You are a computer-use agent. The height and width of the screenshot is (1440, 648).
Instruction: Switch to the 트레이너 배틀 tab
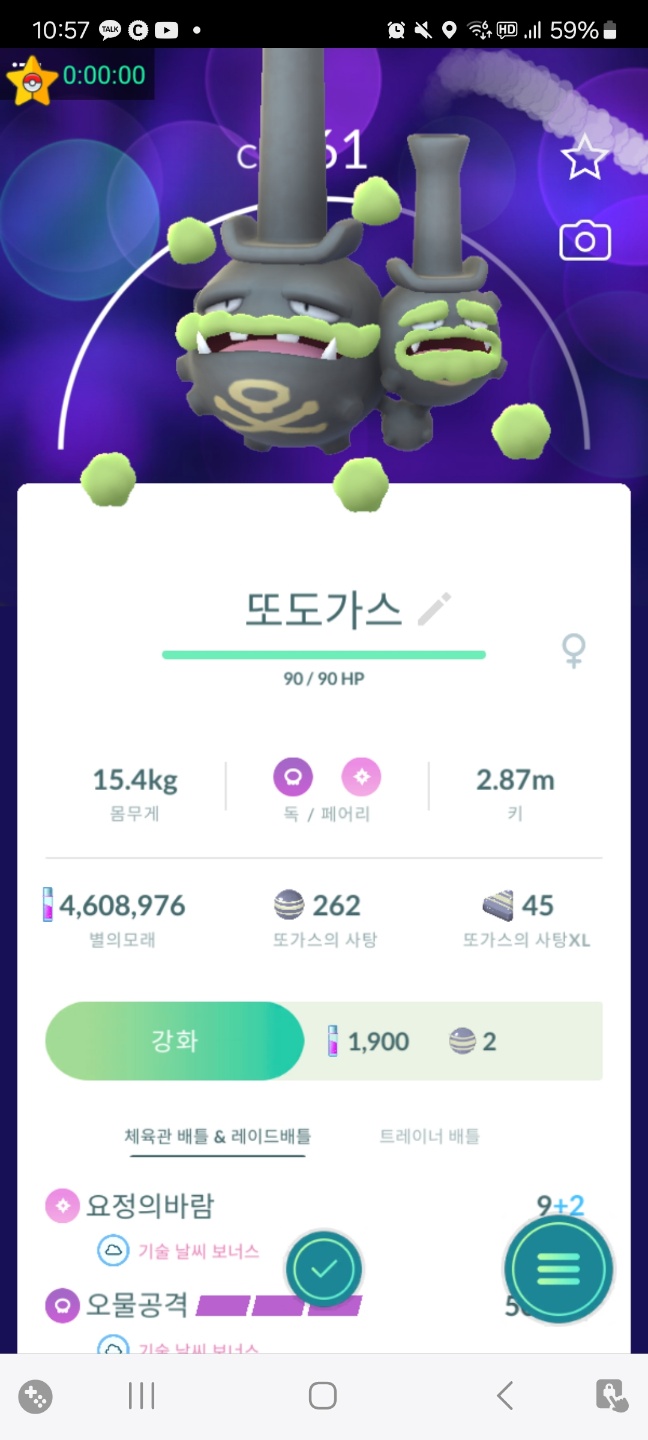click(x=429, y=1136)
